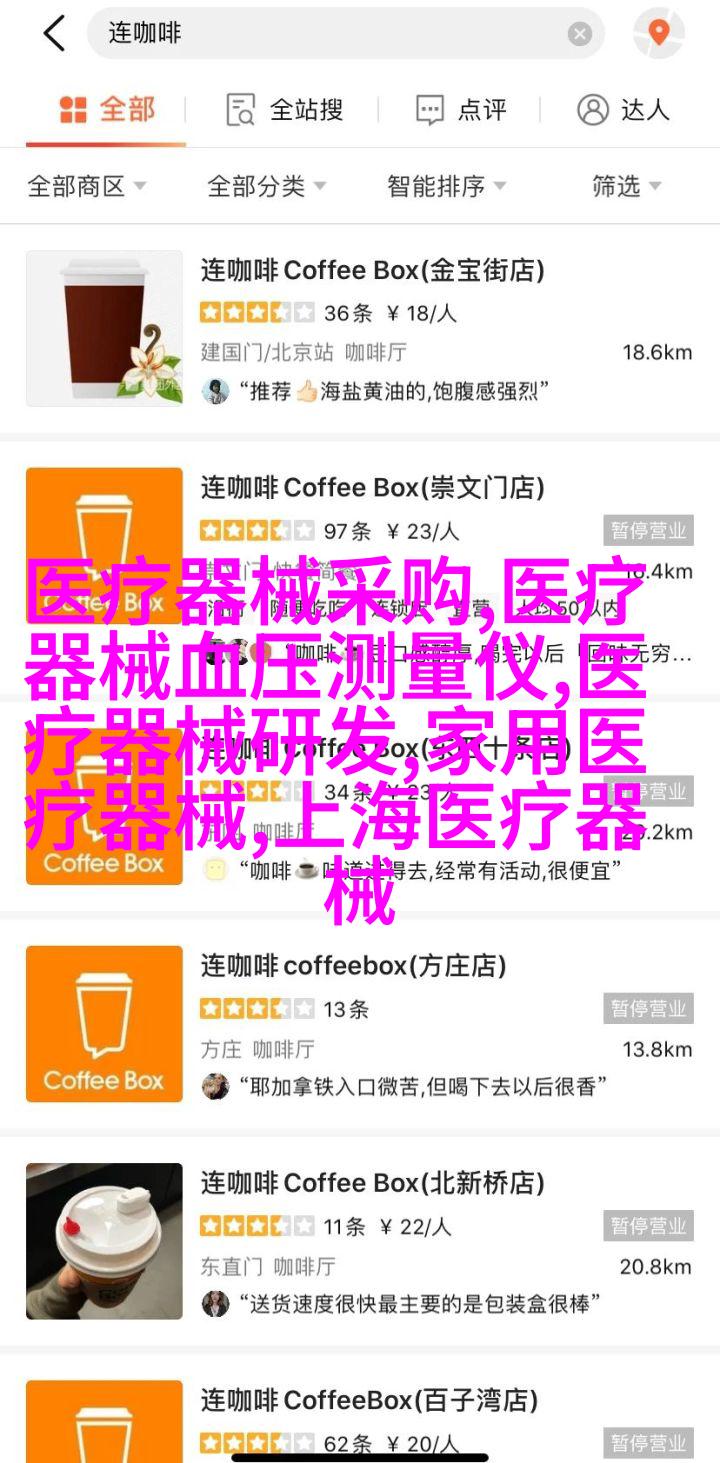This screenshot has height=1463, width=720.
Task: Switch to the 达人 tab
Action: [x=623, y=110]
